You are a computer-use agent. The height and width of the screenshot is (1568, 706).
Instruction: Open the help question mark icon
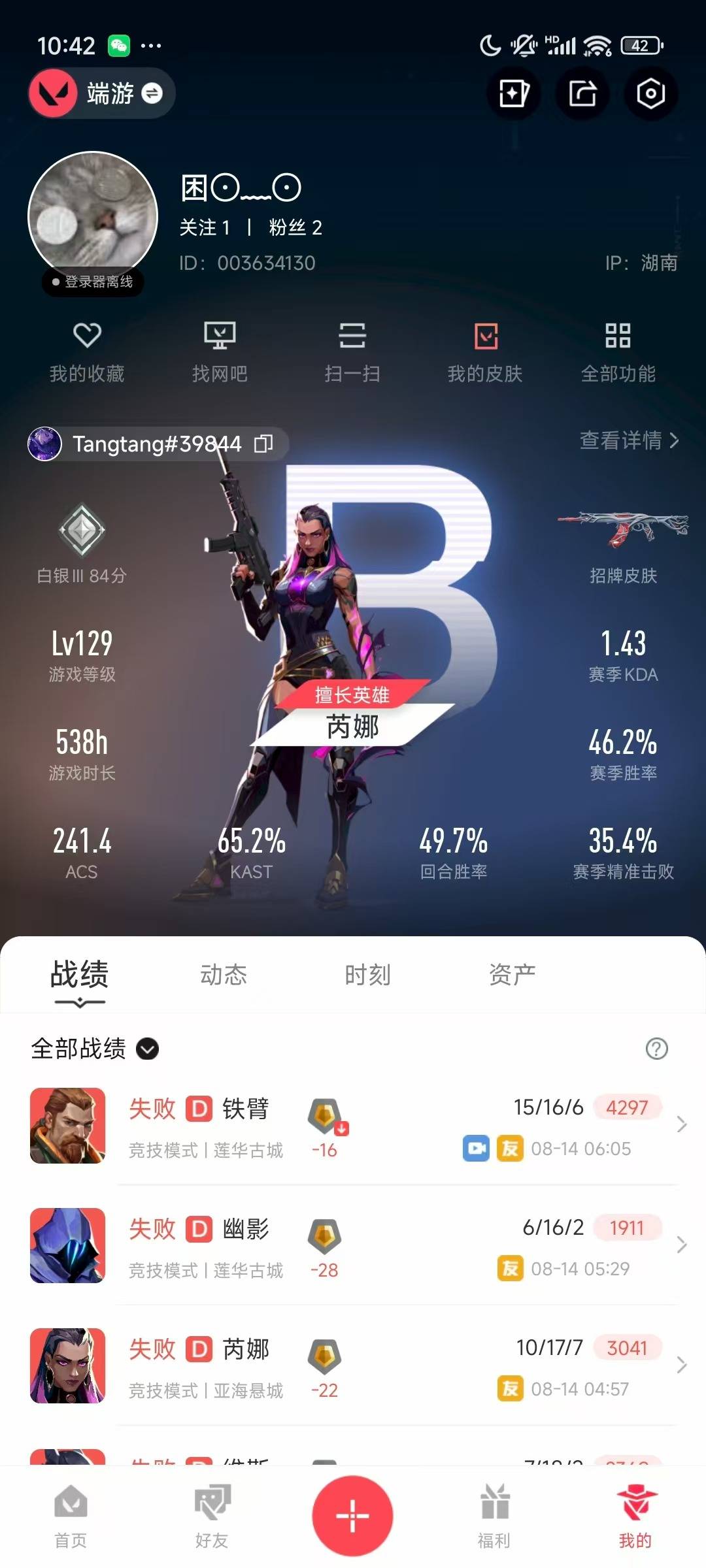pyautogui.click(x=656, y=1049)
